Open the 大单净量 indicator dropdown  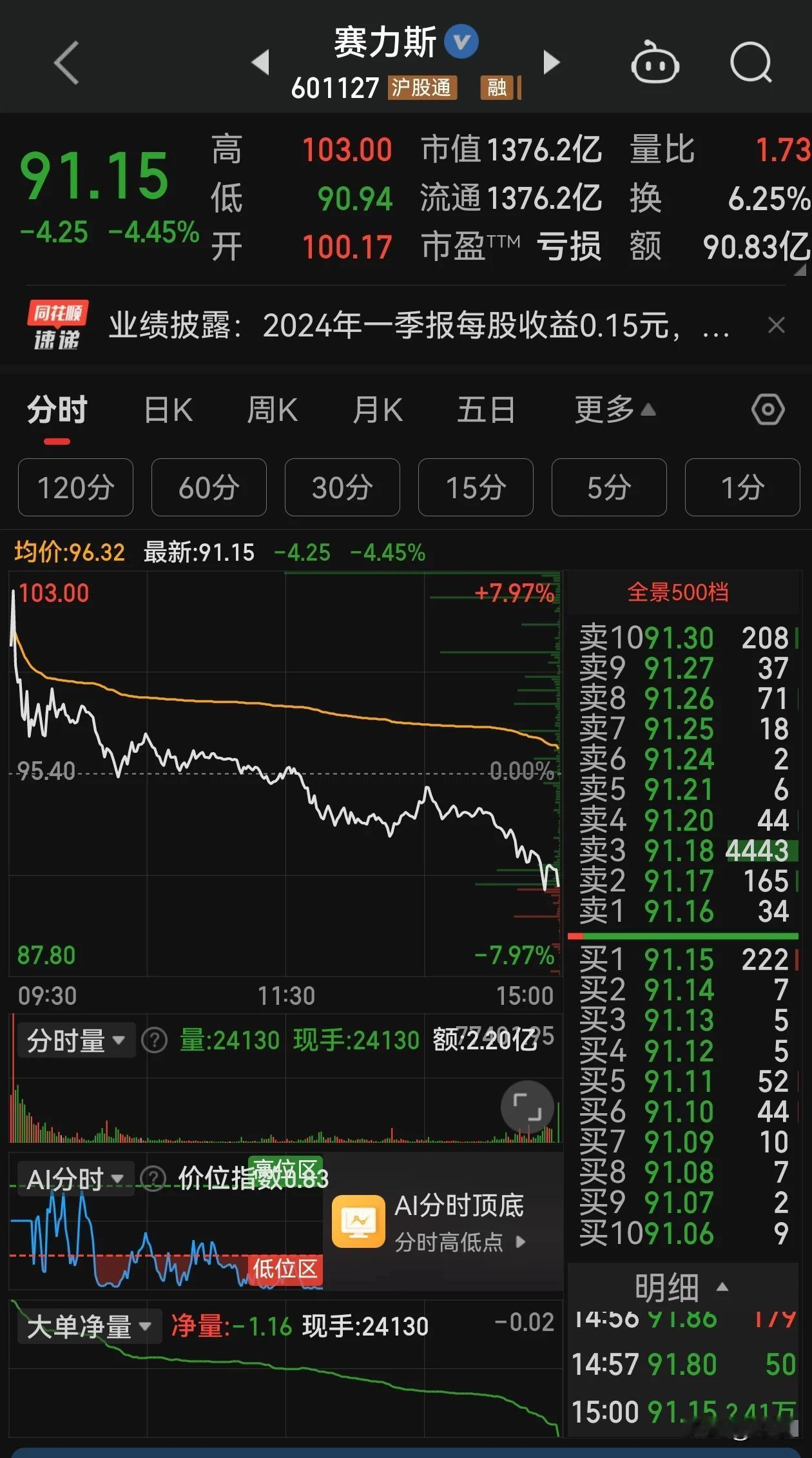point(90,1327)
